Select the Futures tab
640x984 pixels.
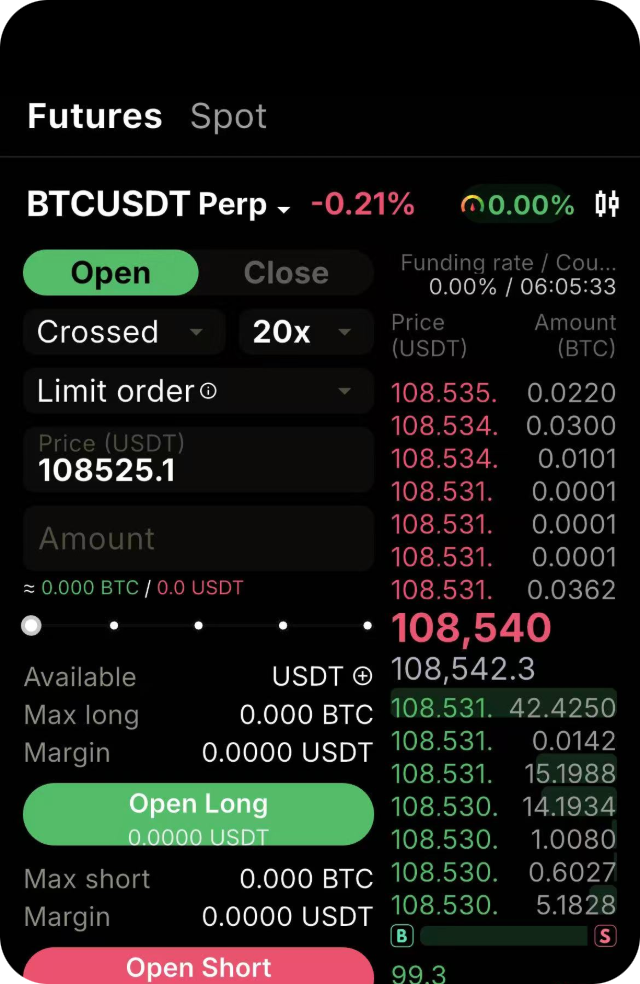pyautogui.click(x=94, y=117)
